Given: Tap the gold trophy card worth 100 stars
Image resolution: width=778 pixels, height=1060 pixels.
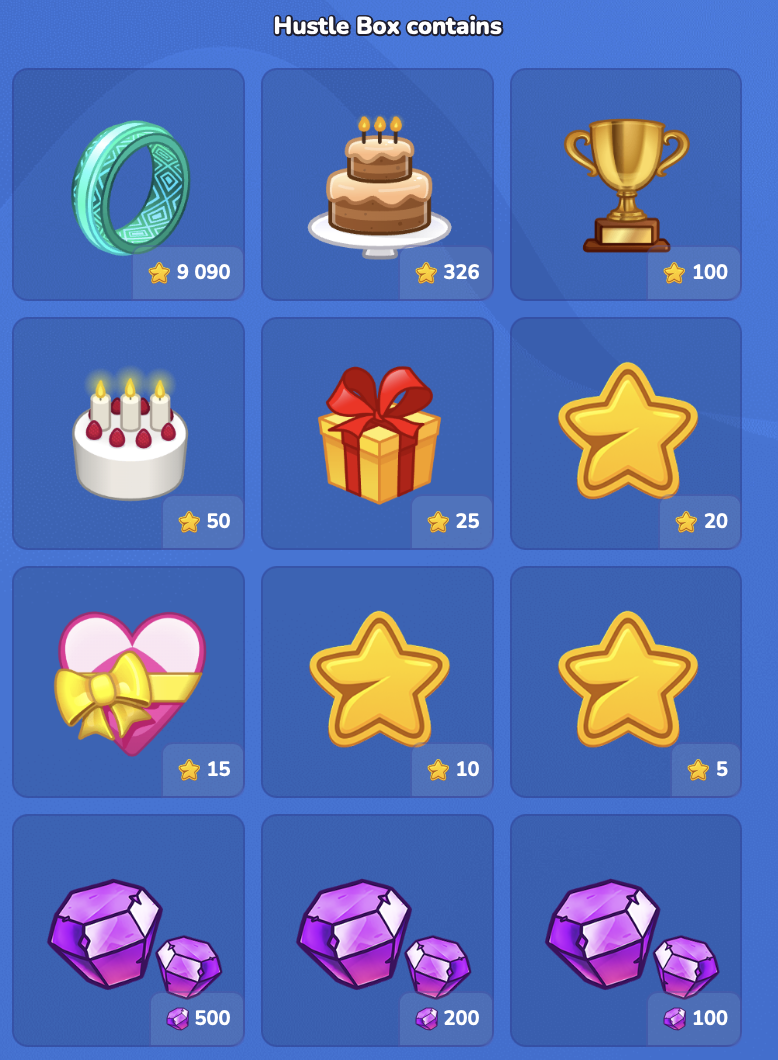Looking at the screenshot, I should (626, 184).
